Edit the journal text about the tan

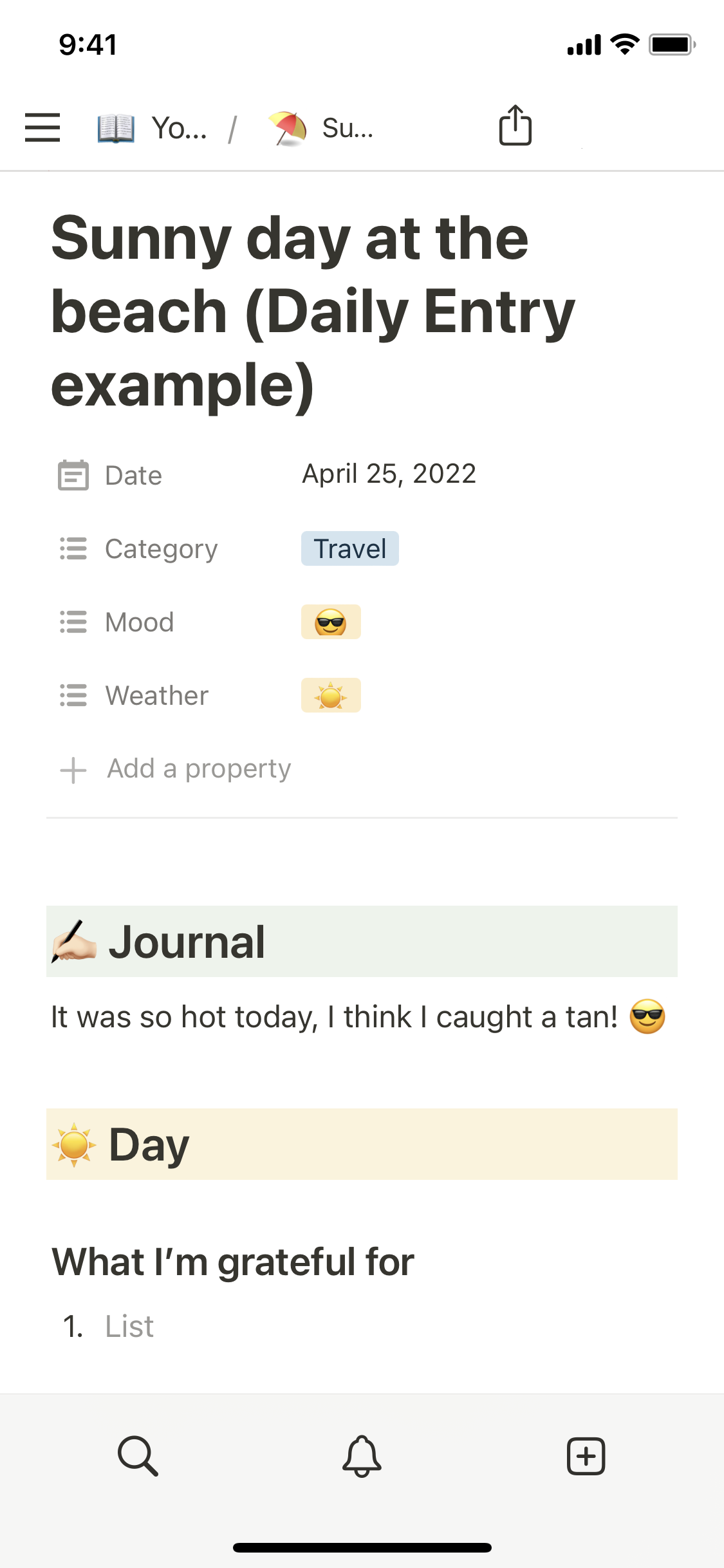point(333,1018)
